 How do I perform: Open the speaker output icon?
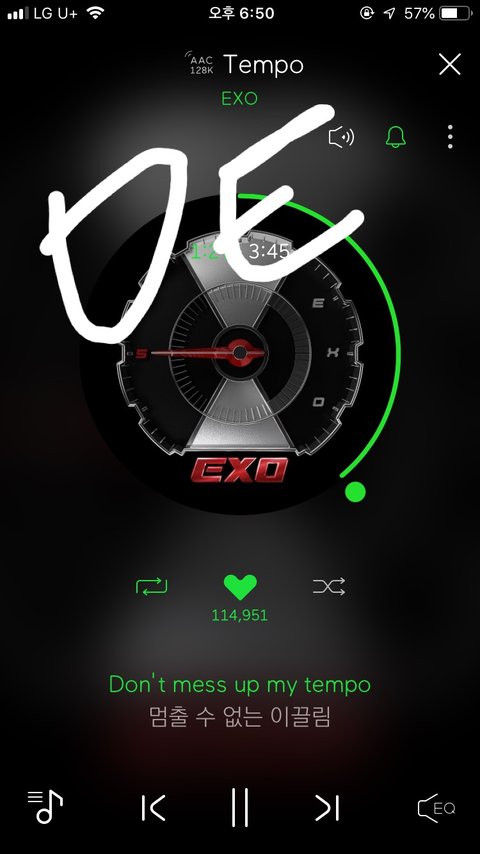342,137
